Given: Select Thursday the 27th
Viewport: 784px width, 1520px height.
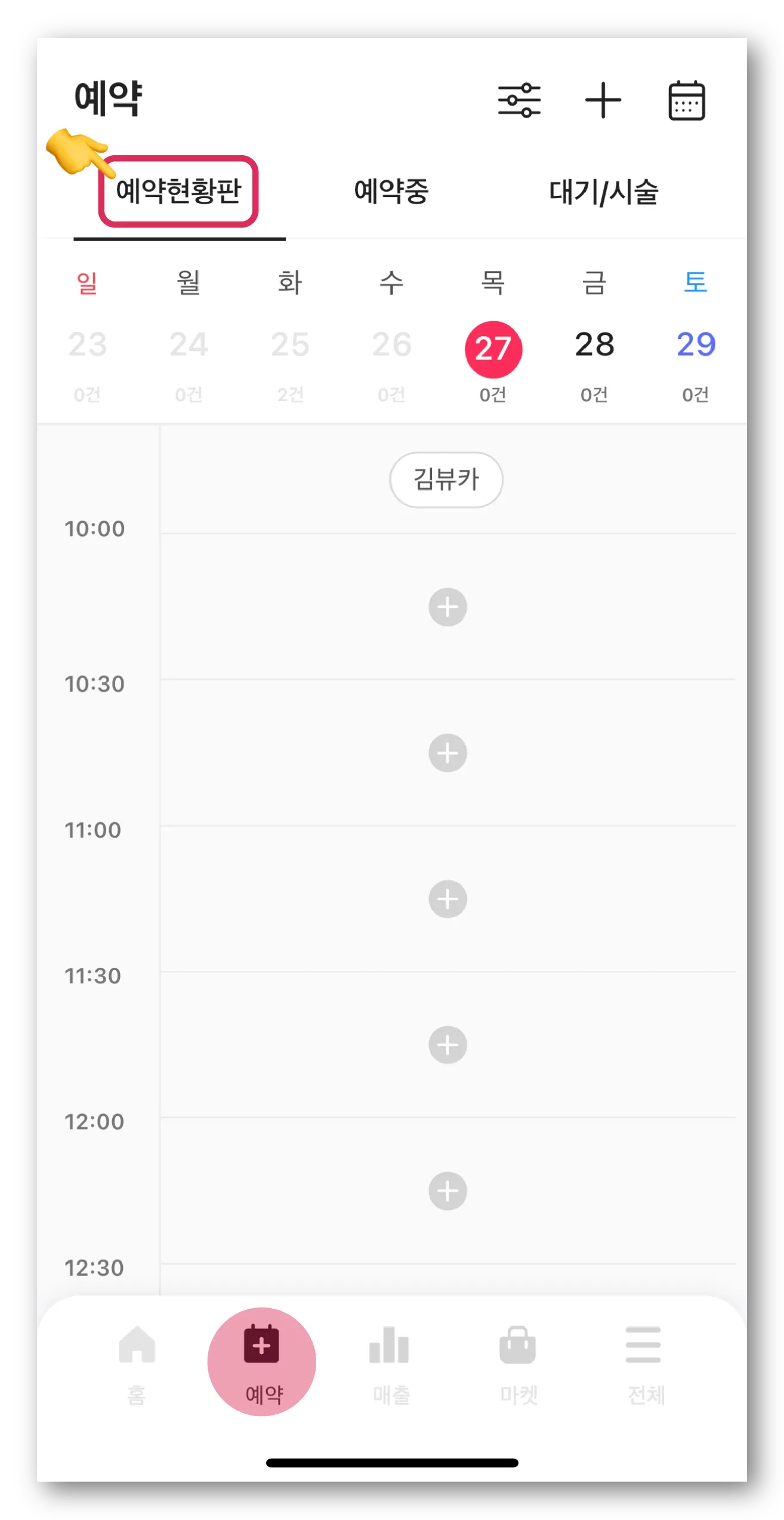Looking at the screenshot, I should coord(493,349).
